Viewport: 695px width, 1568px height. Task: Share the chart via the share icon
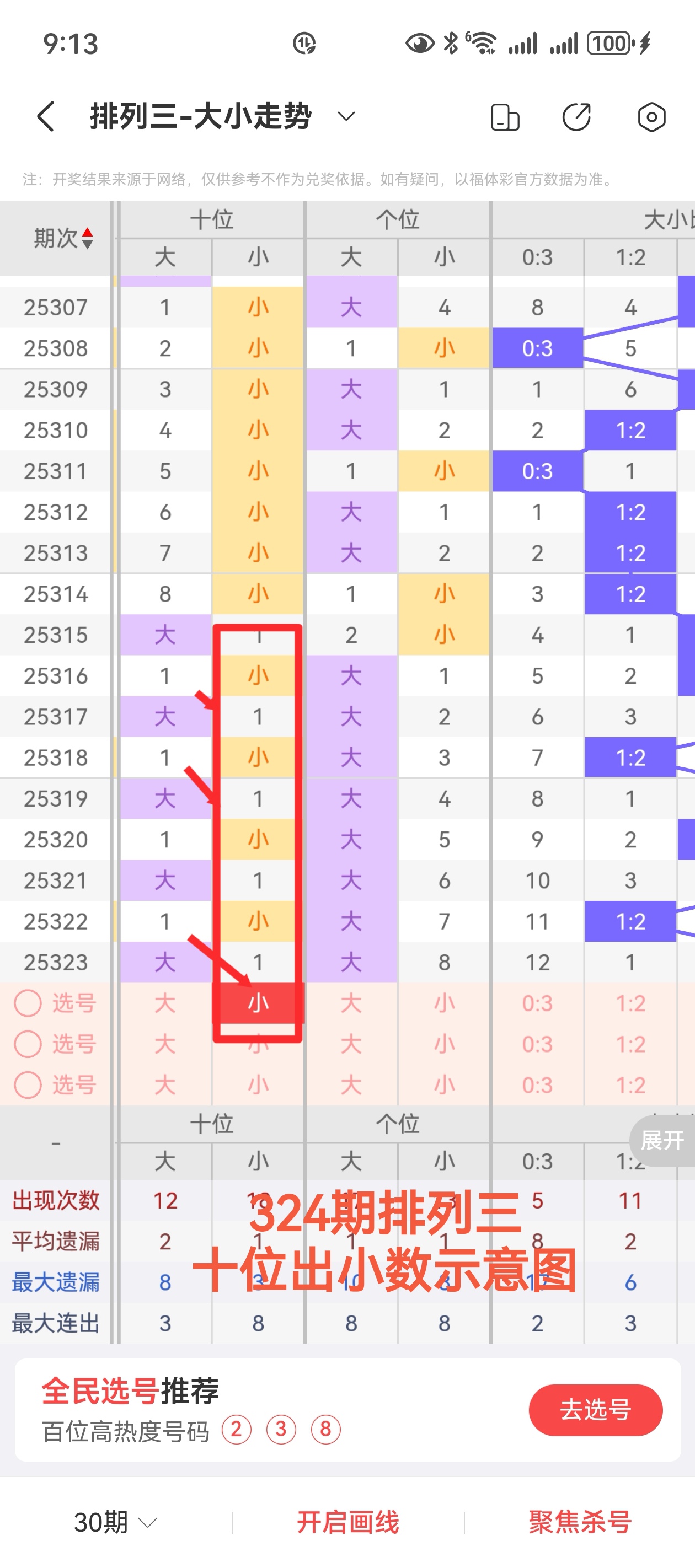(x=576, y=117)
